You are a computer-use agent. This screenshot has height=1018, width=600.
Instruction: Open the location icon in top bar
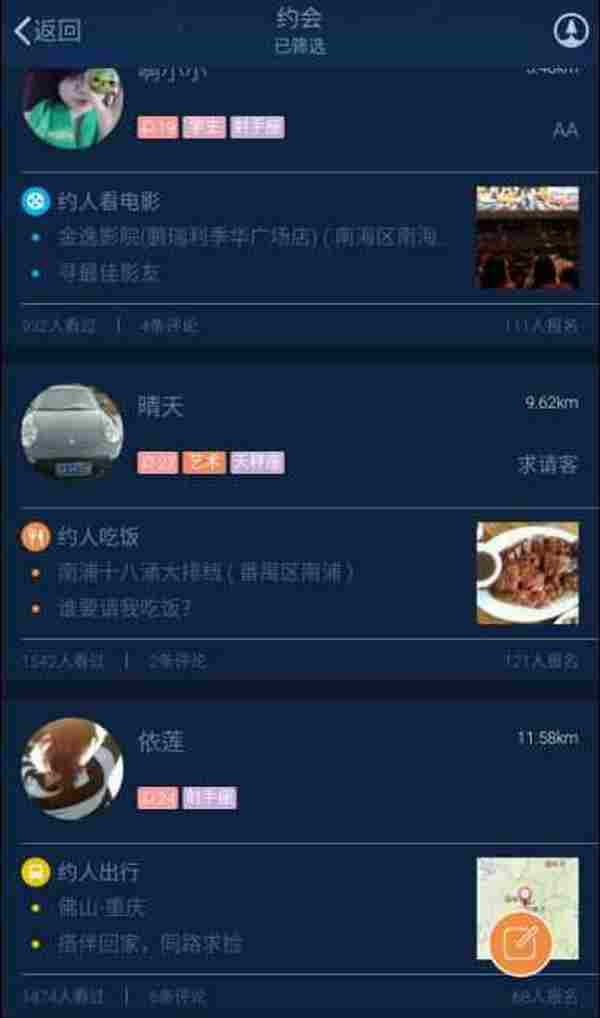point(571,31)
